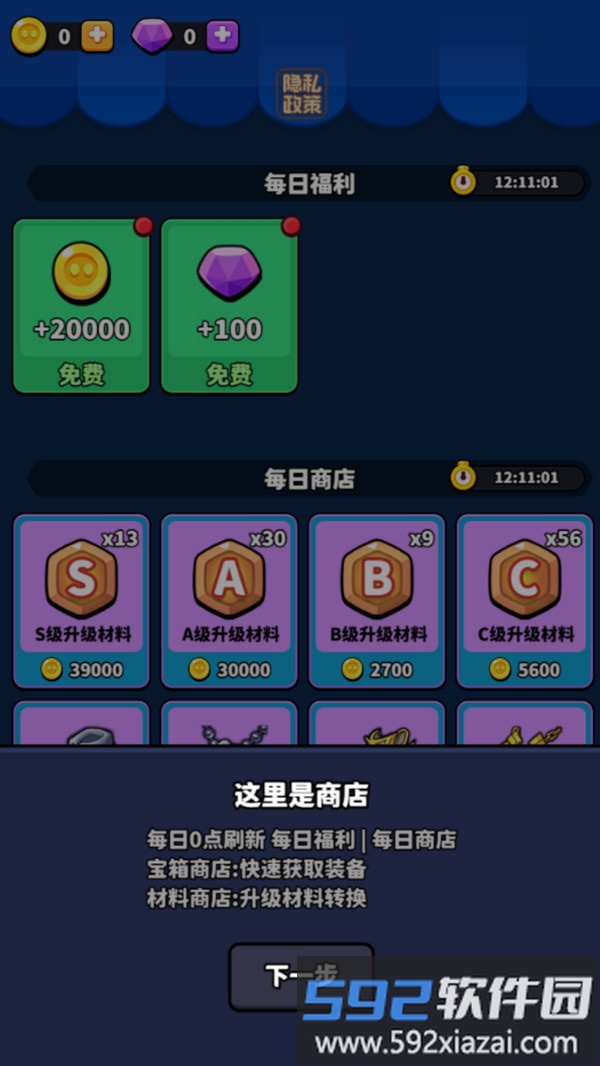The height and width of the screenshot is (1066, 600).
Task: Open the 隐私政策 privacy policy
Action: (x=301, y=94)
